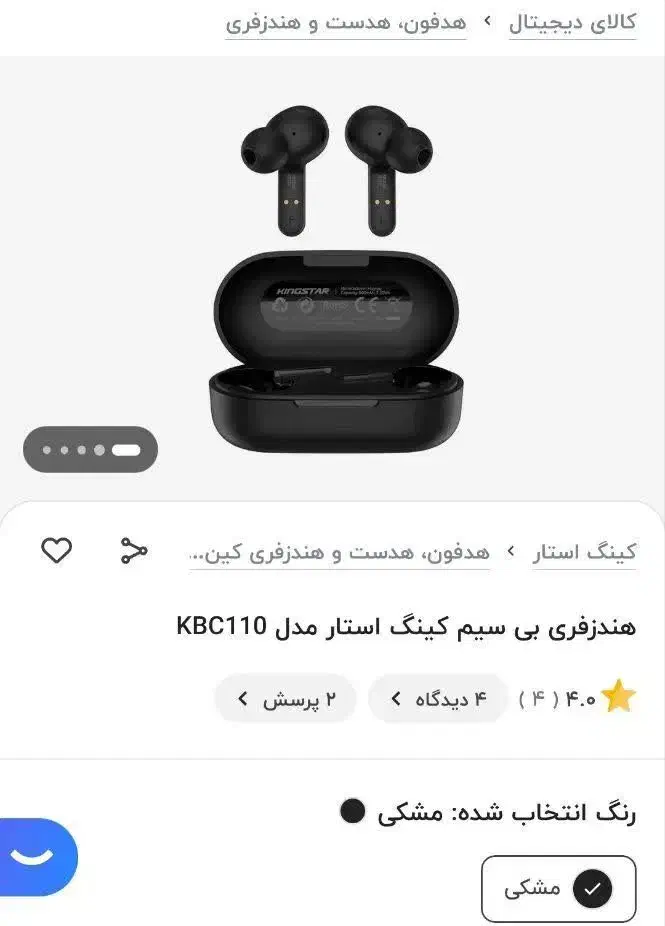Share this product

pyautogui.click(x=133, y=550)
